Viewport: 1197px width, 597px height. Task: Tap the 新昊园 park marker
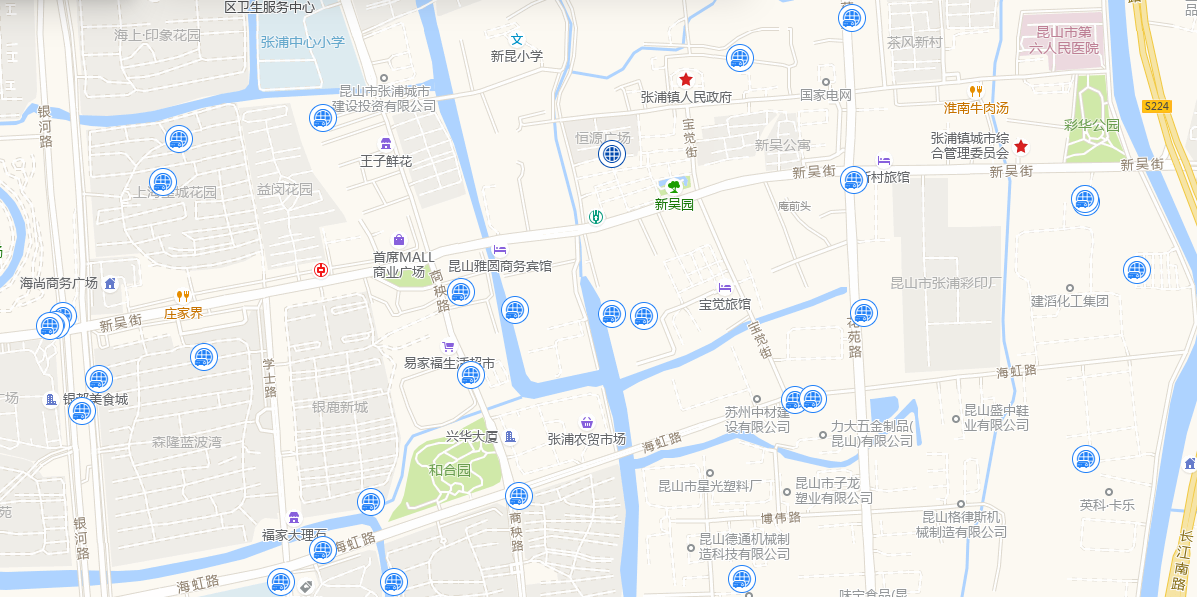click(674, 186)
